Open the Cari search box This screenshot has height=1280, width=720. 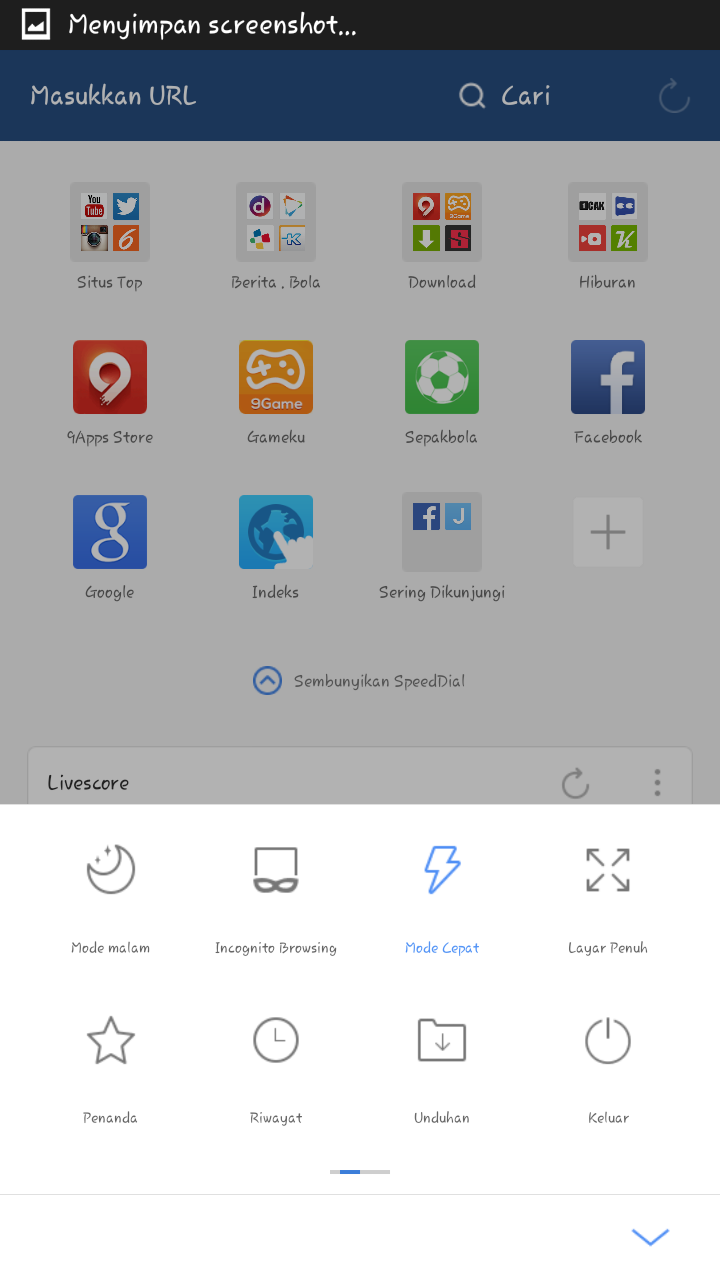click(505, 96)
